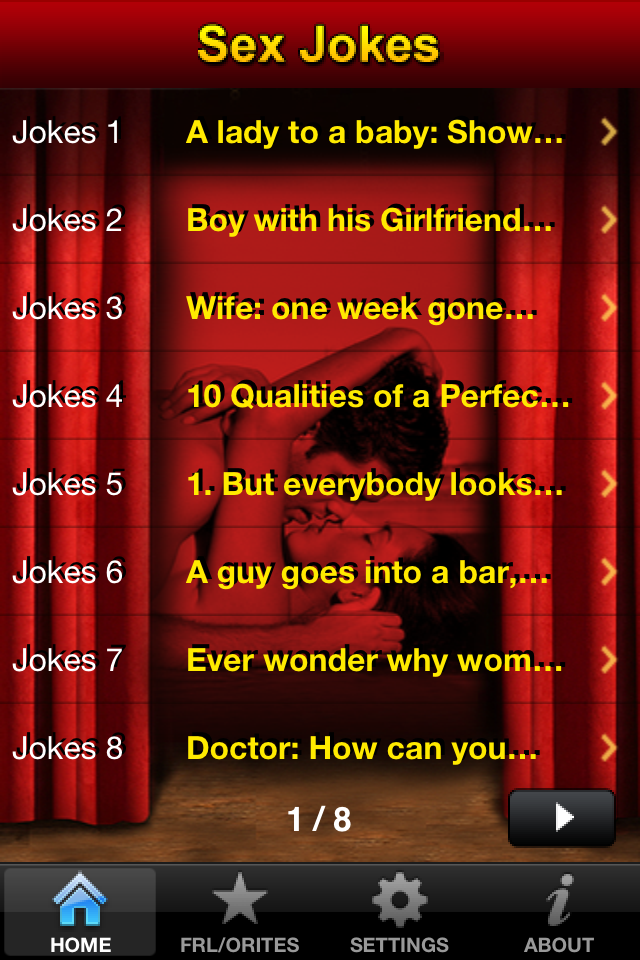The image size is (640, 960).
Task: Read Jokes 7 Ever wonder why
Action: 320,660
